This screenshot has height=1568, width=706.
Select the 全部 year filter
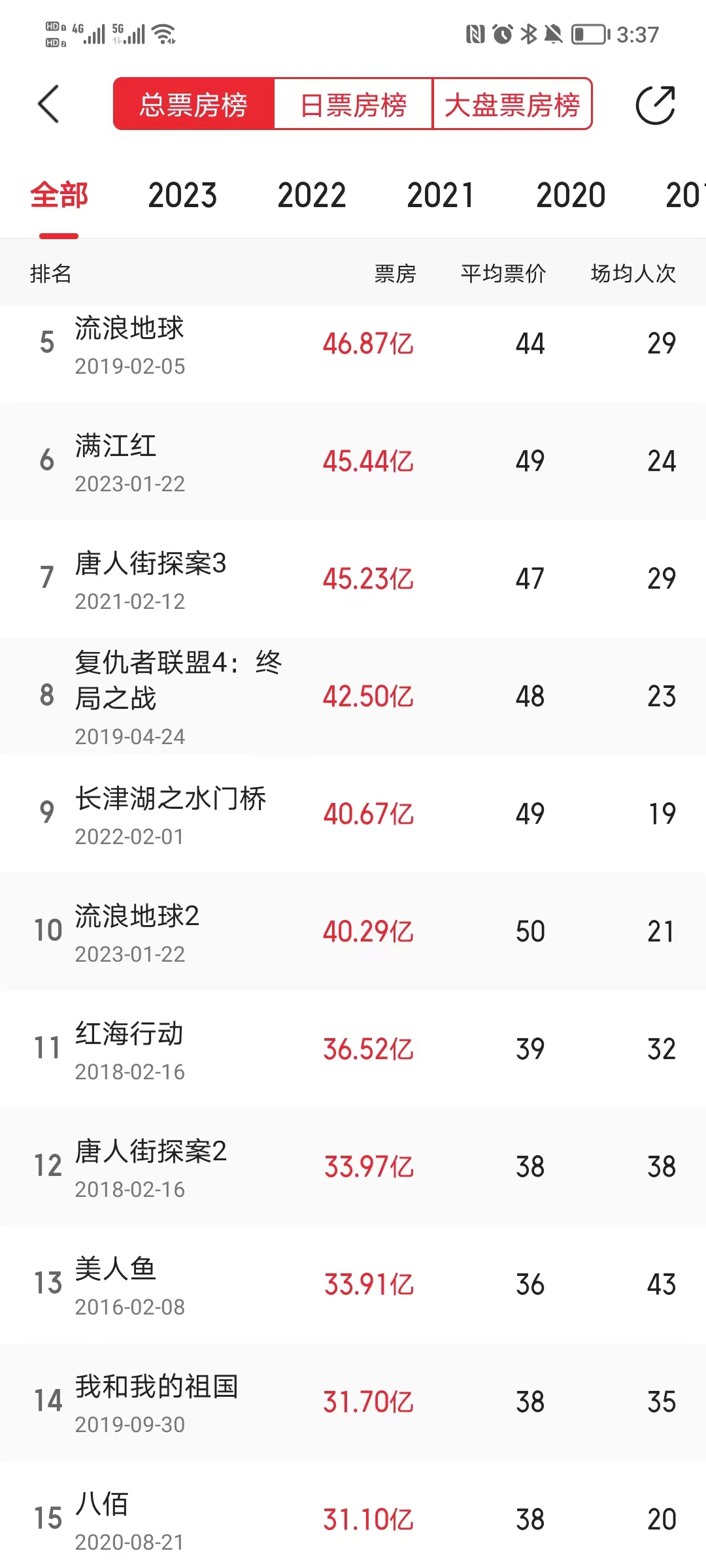click(x=59, y=195)
